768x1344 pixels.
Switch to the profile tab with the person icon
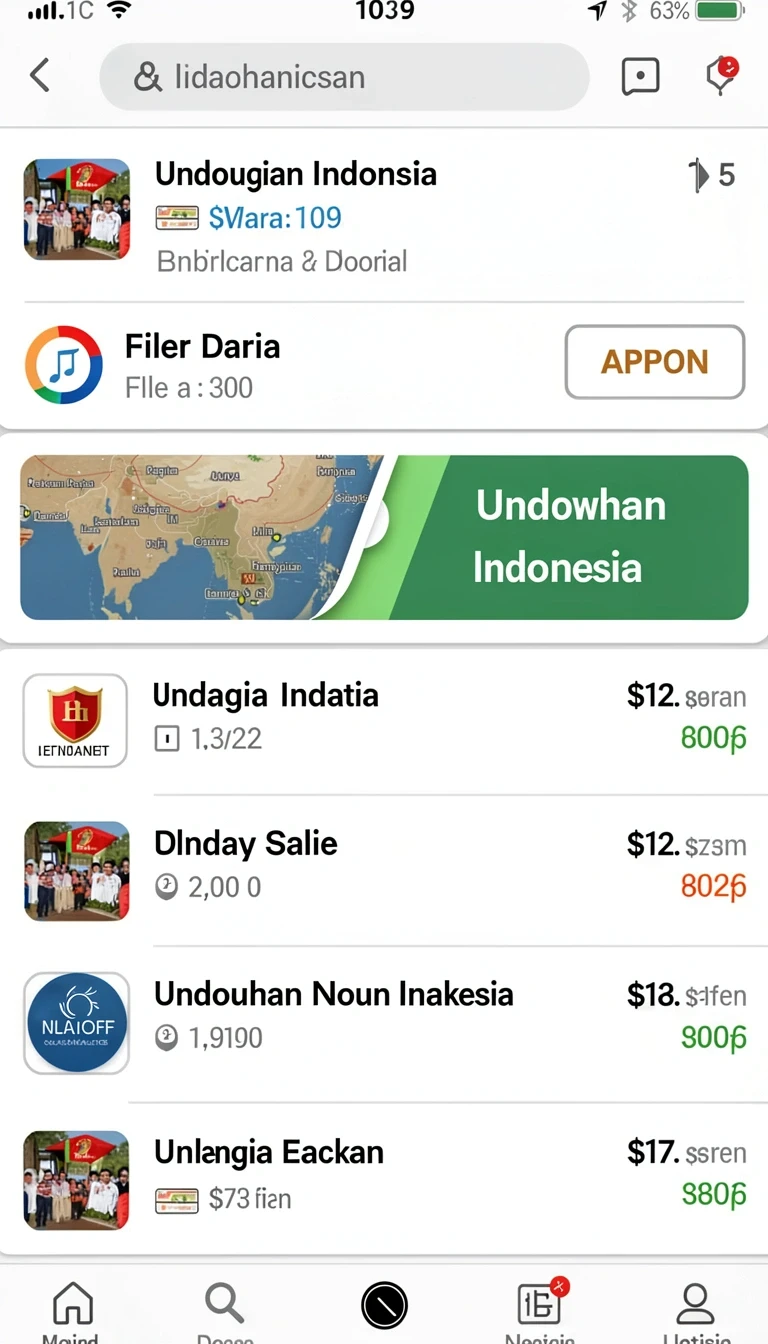[695, 1312]
